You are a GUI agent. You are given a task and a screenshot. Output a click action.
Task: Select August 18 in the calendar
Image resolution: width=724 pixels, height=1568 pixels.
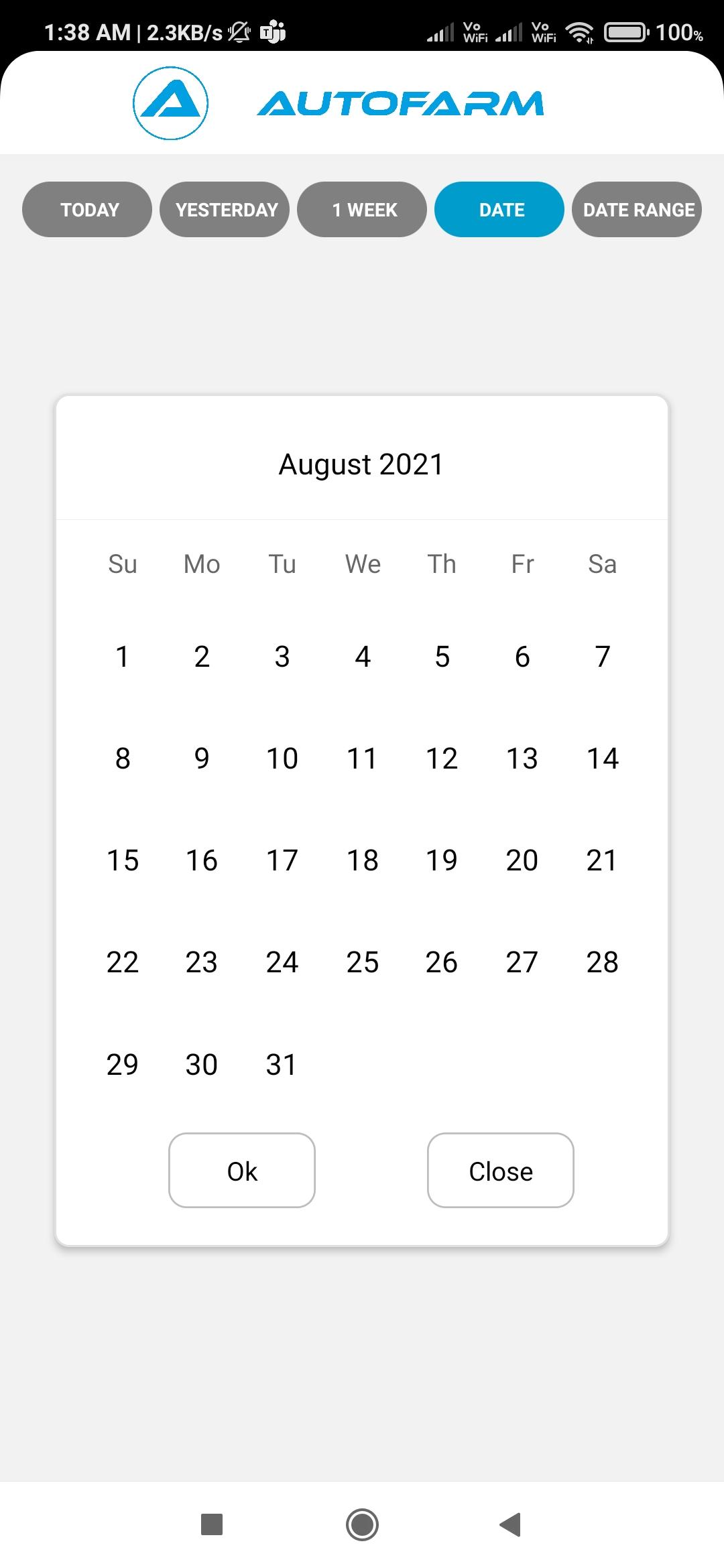(x=362, y=860)
